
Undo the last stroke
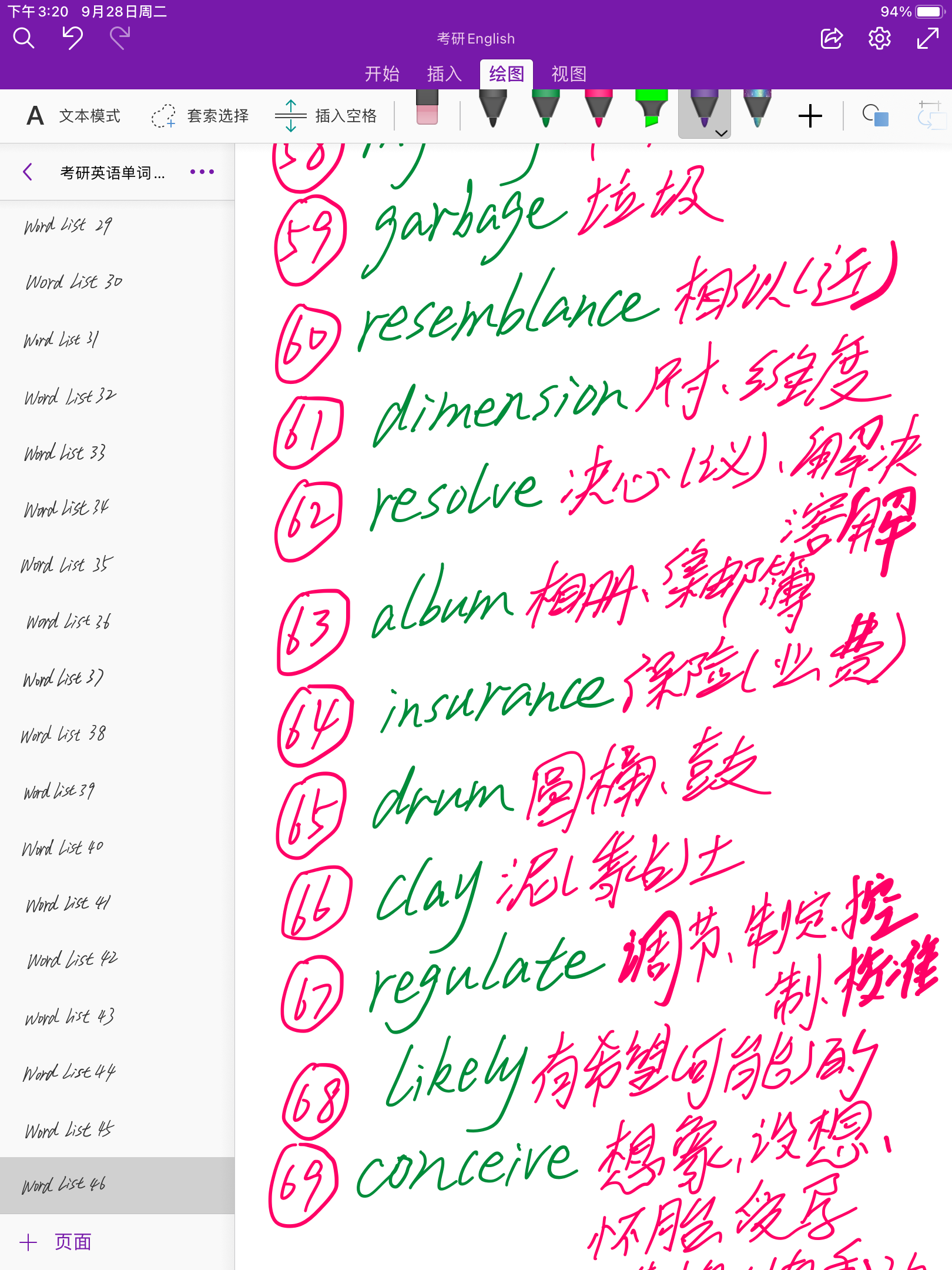[73, 38]
